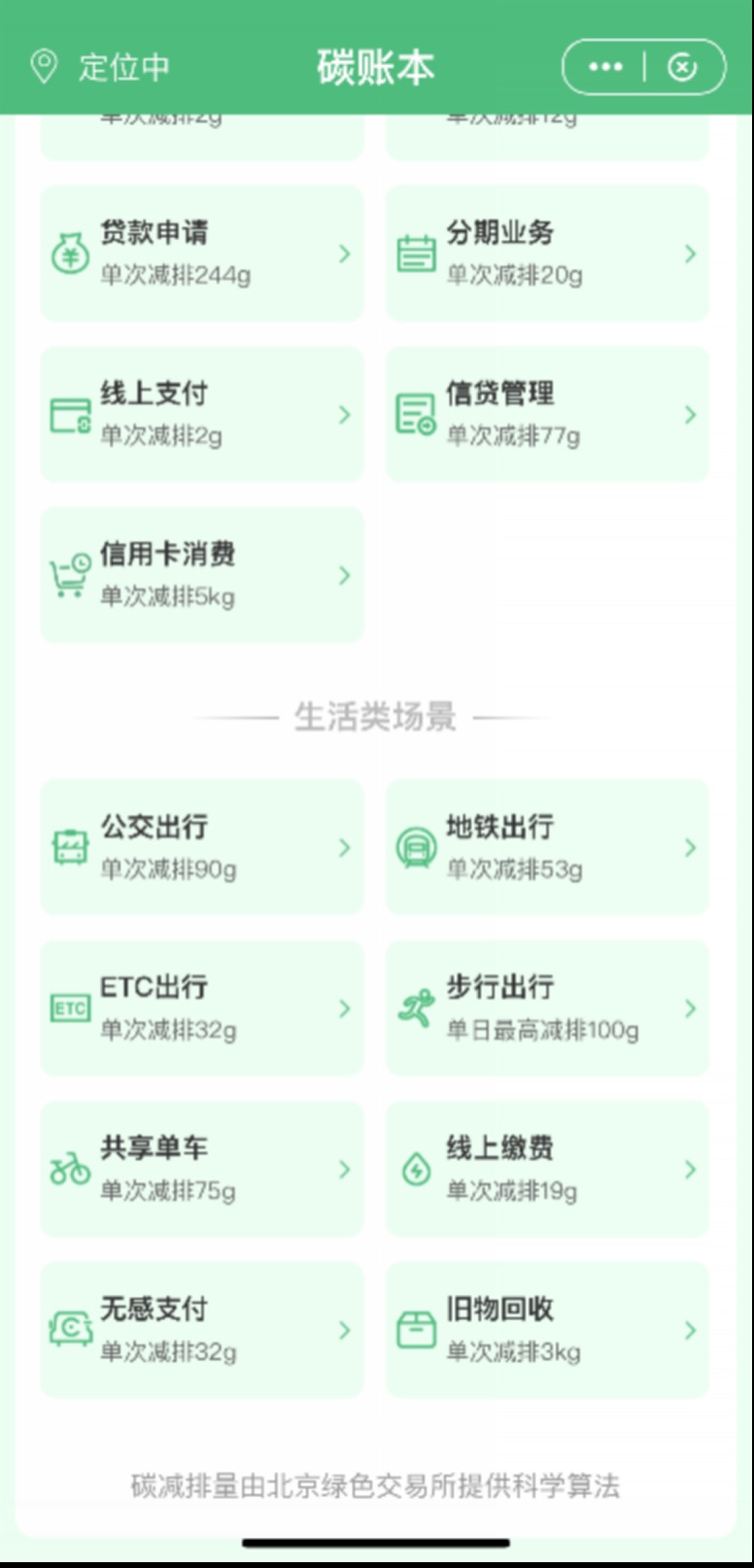Open the 分期业务 card
754x1568 pixels.
coord(547,254)
